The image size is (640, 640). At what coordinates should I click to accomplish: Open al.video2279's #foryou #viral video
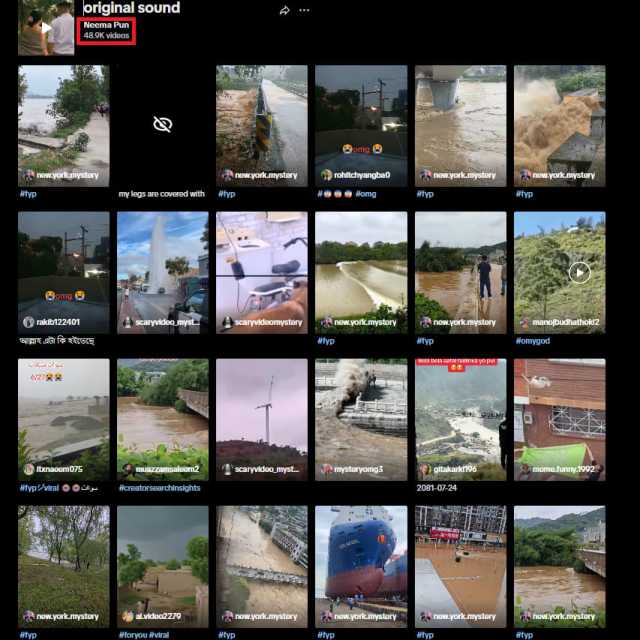[x=162, y=565]
